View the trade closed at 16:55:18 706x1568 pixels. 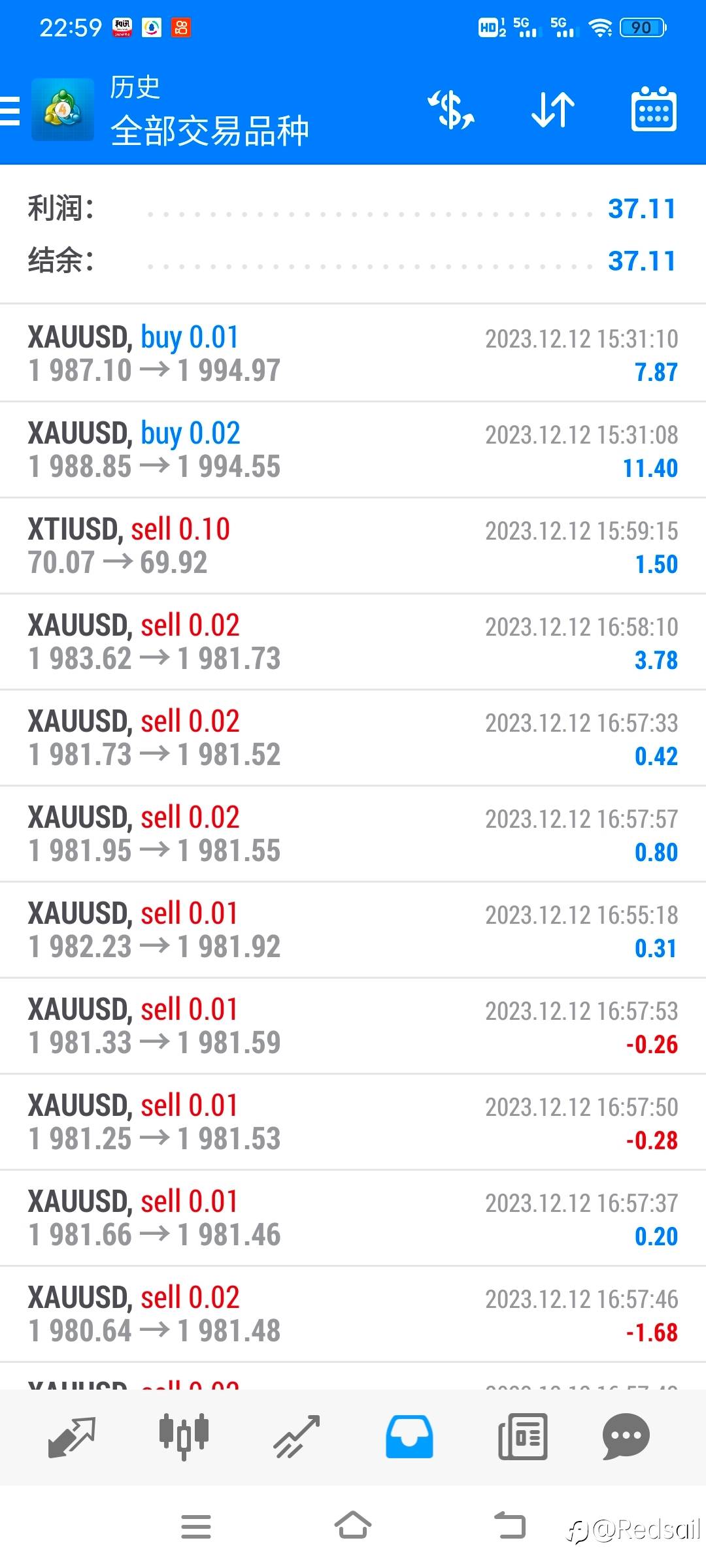coord(353,930)
